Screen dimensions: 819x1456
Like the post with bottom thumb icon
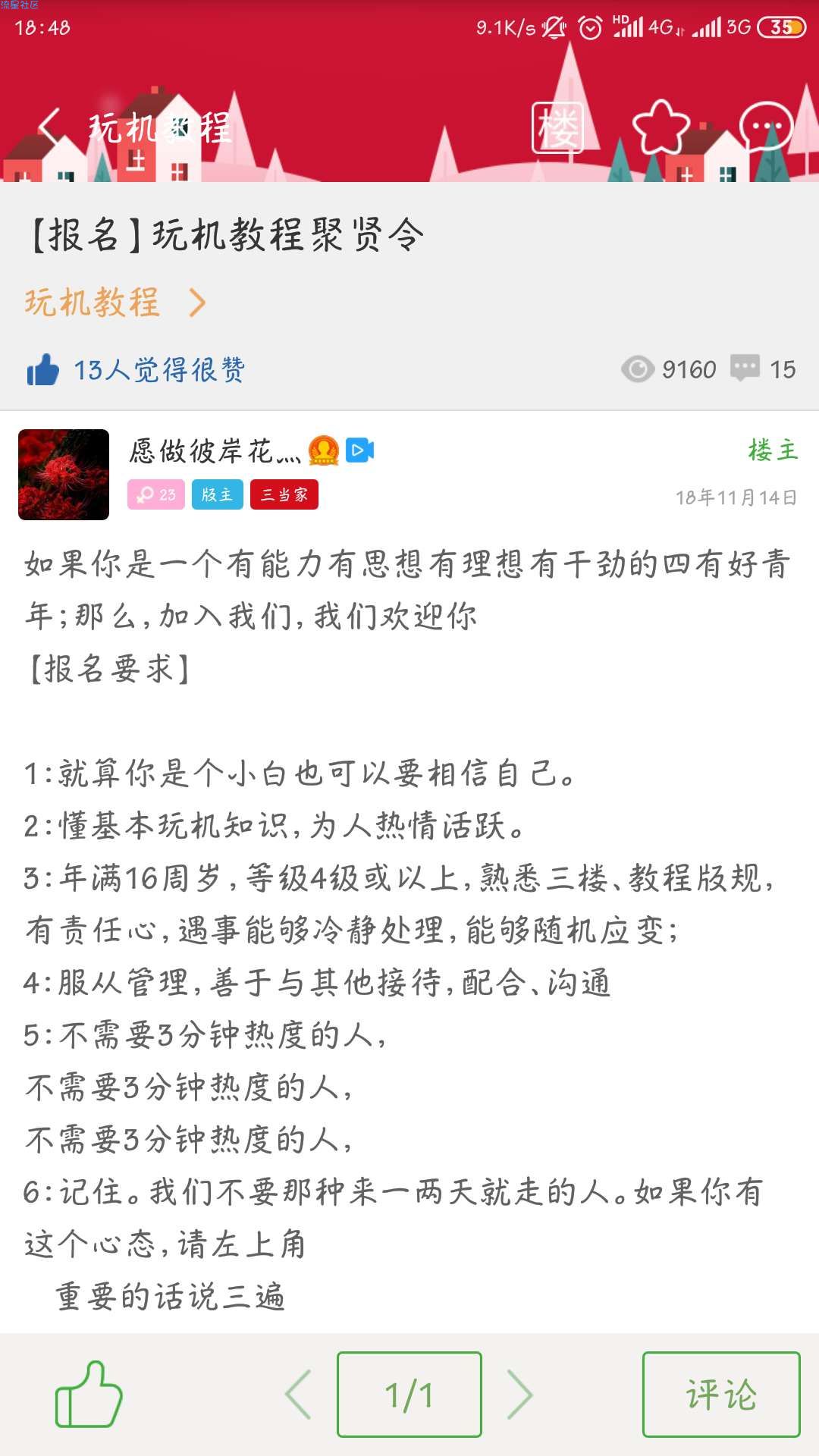[x=89, y=1394]
